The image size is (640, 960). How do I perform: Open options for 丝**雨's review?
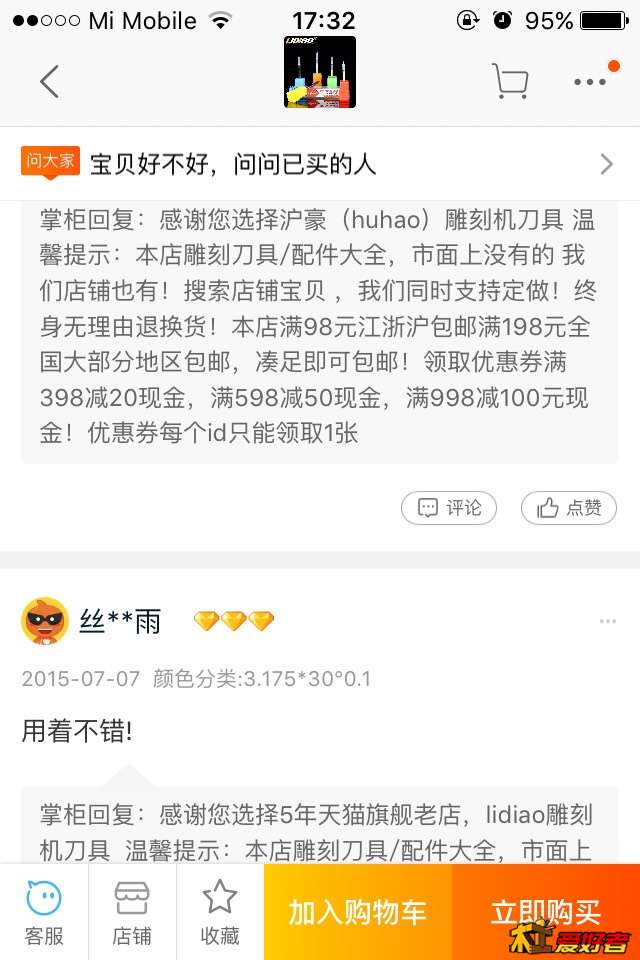(607, 622)
